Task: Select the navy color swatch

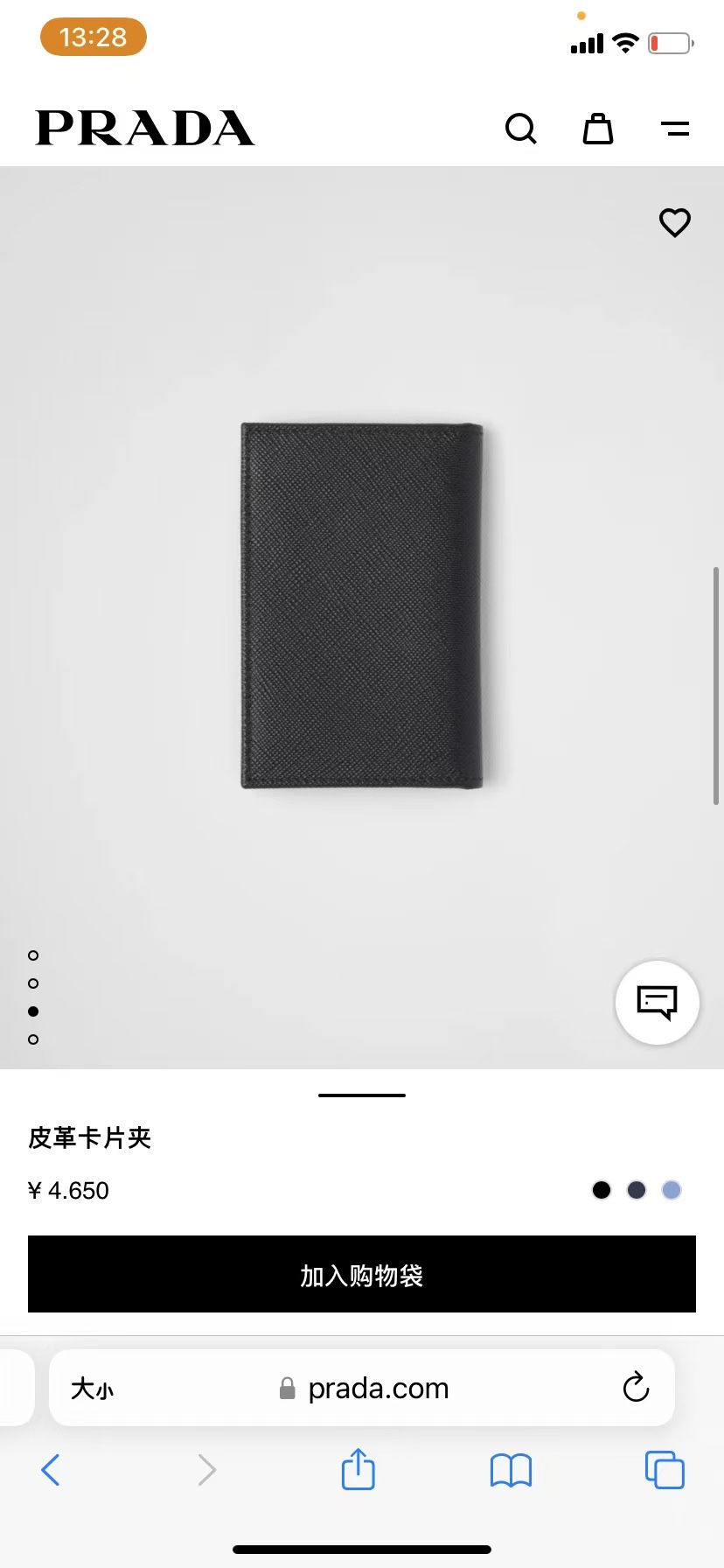Action: (637, 1190)
